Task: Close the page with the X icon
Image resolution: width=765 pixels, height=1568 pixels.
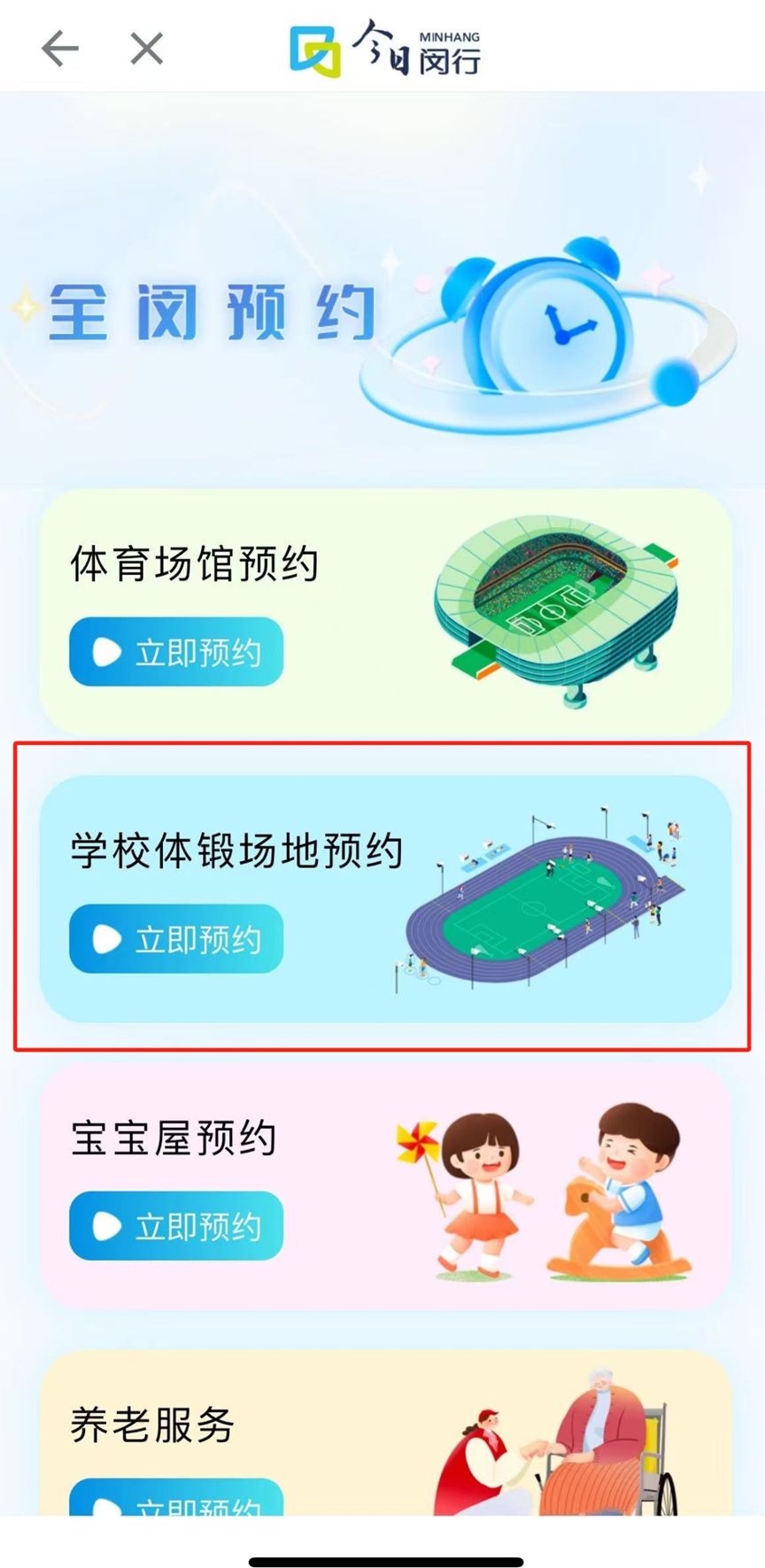Action: click(146, 49)
